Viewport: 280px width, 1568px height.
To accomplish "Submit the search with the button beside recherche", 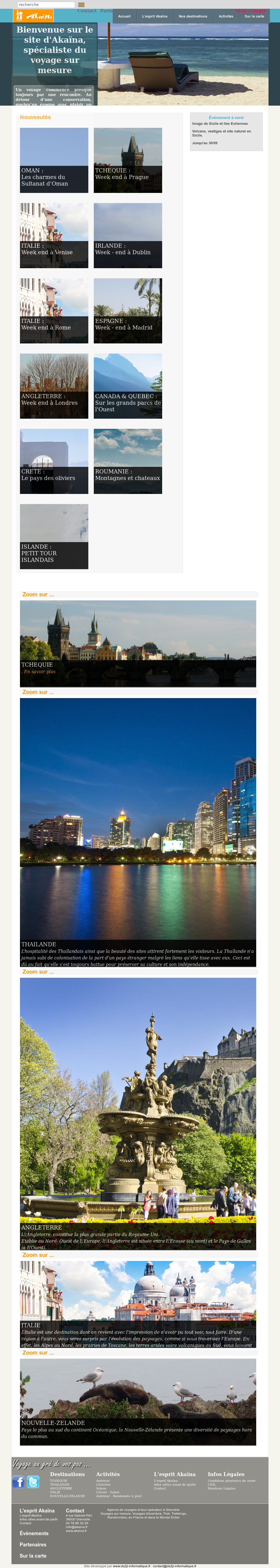I will tap(81, 5).
